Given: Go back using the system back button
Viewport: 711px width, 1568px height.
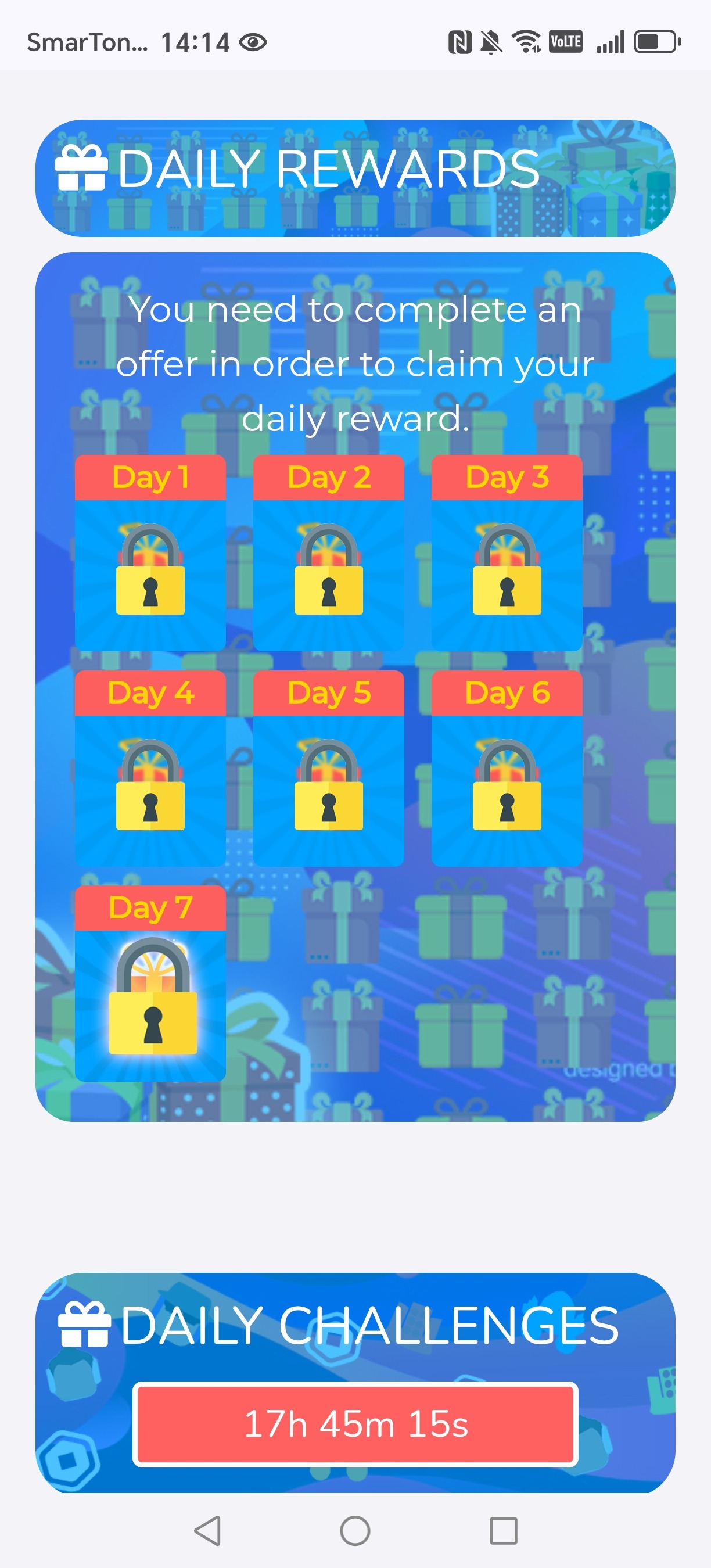Looking at the screenshot, I should pyautogui.click(x=207, y=1530).
